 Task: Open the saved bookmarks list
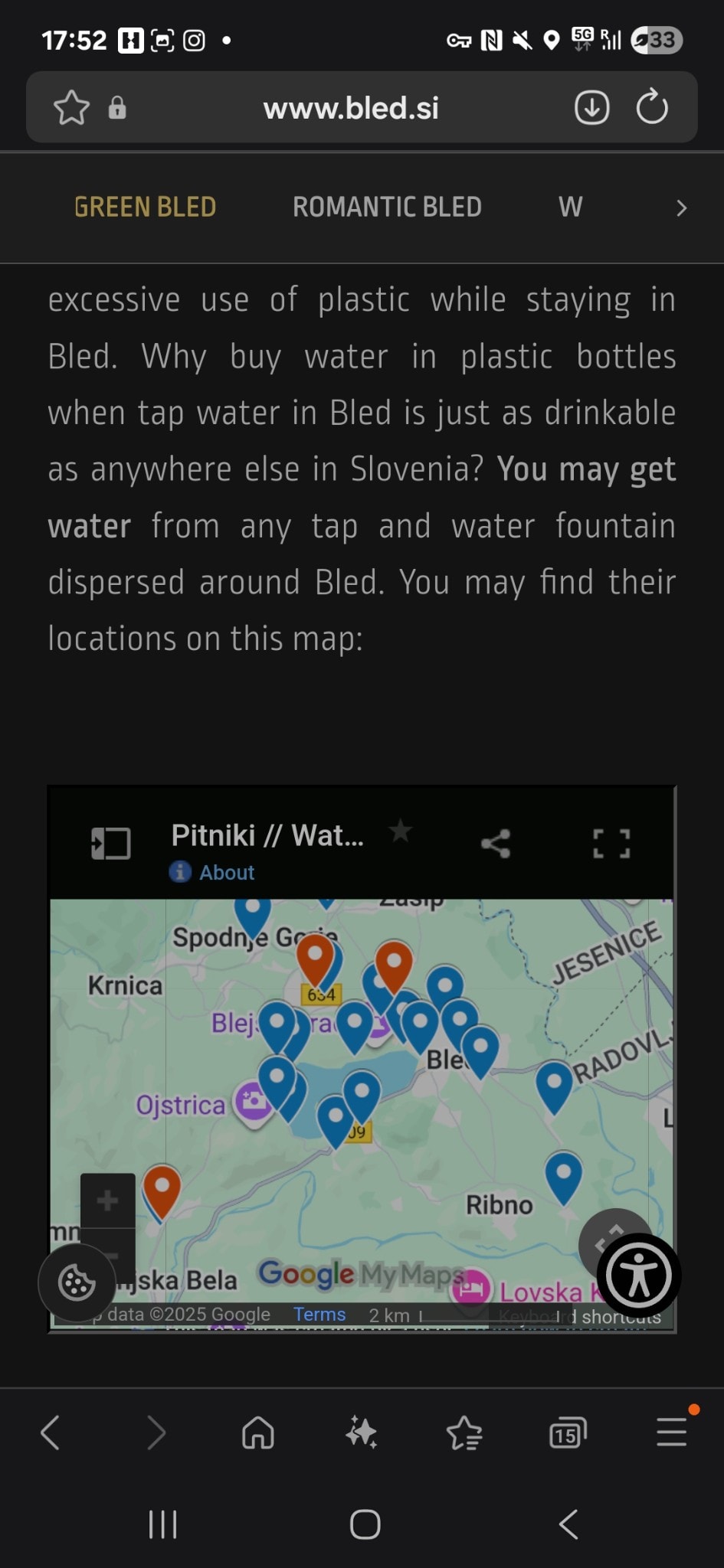point(464,1432)
